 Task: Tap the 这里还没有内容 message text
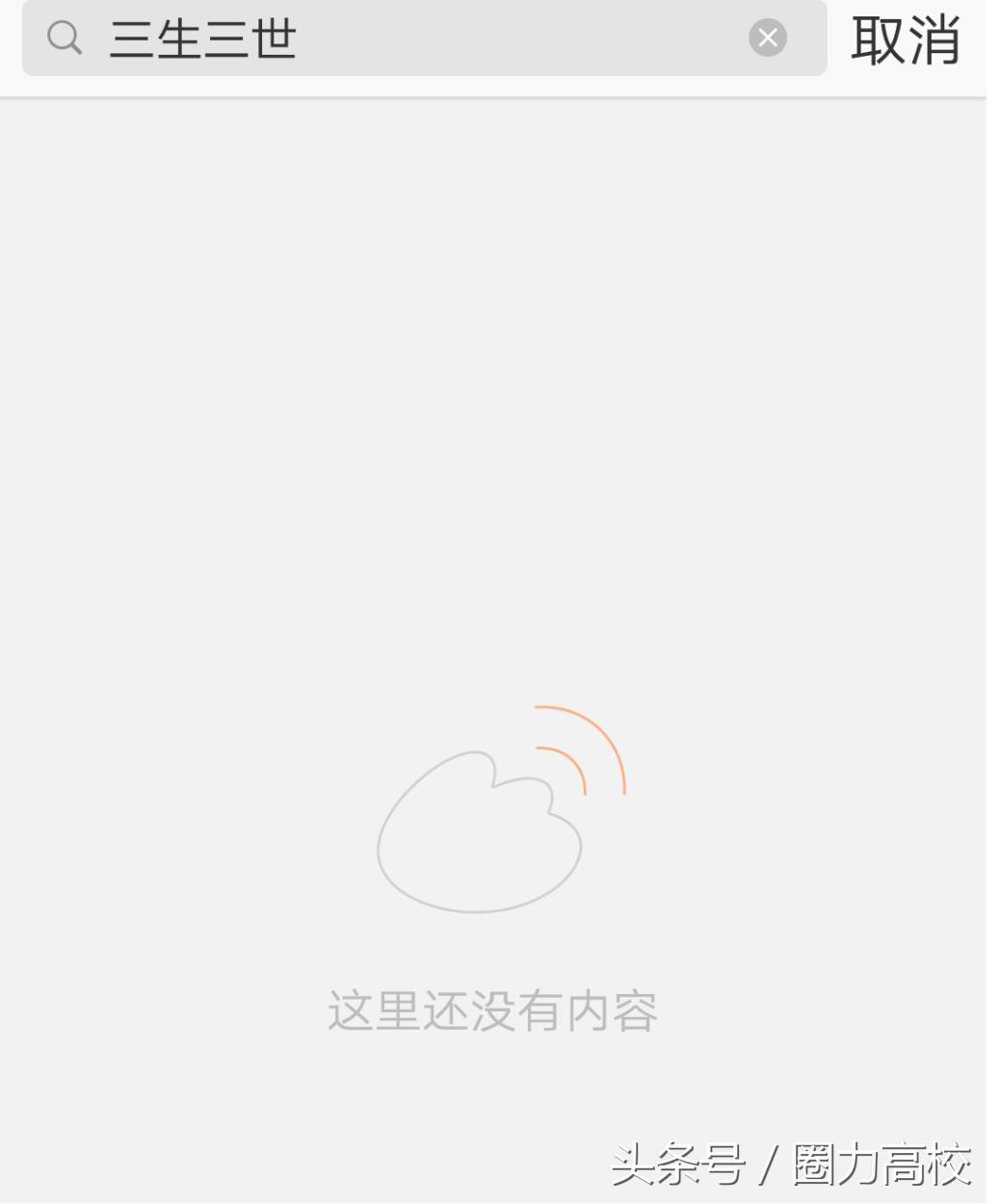click(493, 1010)
